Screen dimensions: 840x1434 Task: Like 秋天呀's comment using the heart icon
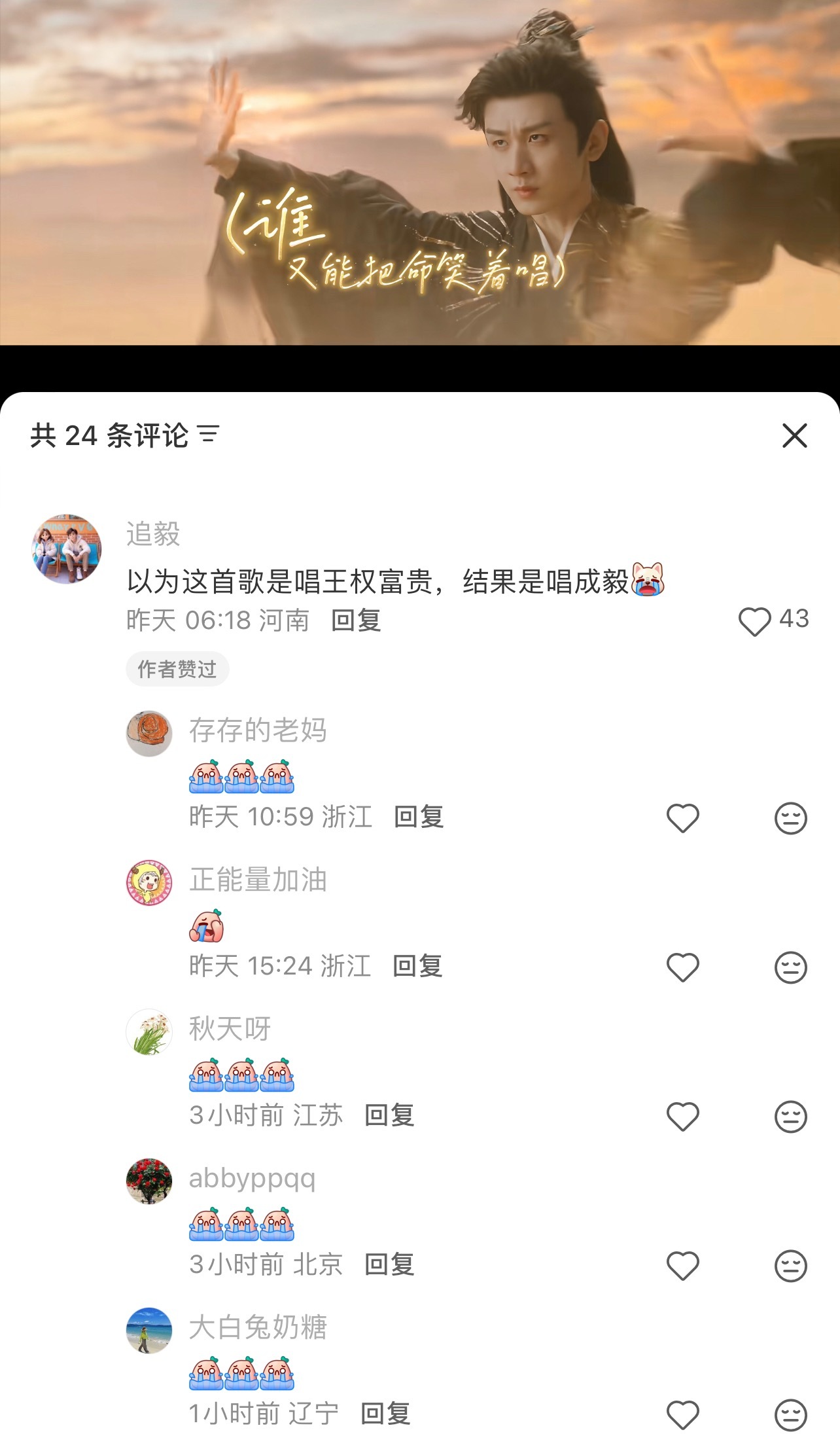(x=683, y=1117)
